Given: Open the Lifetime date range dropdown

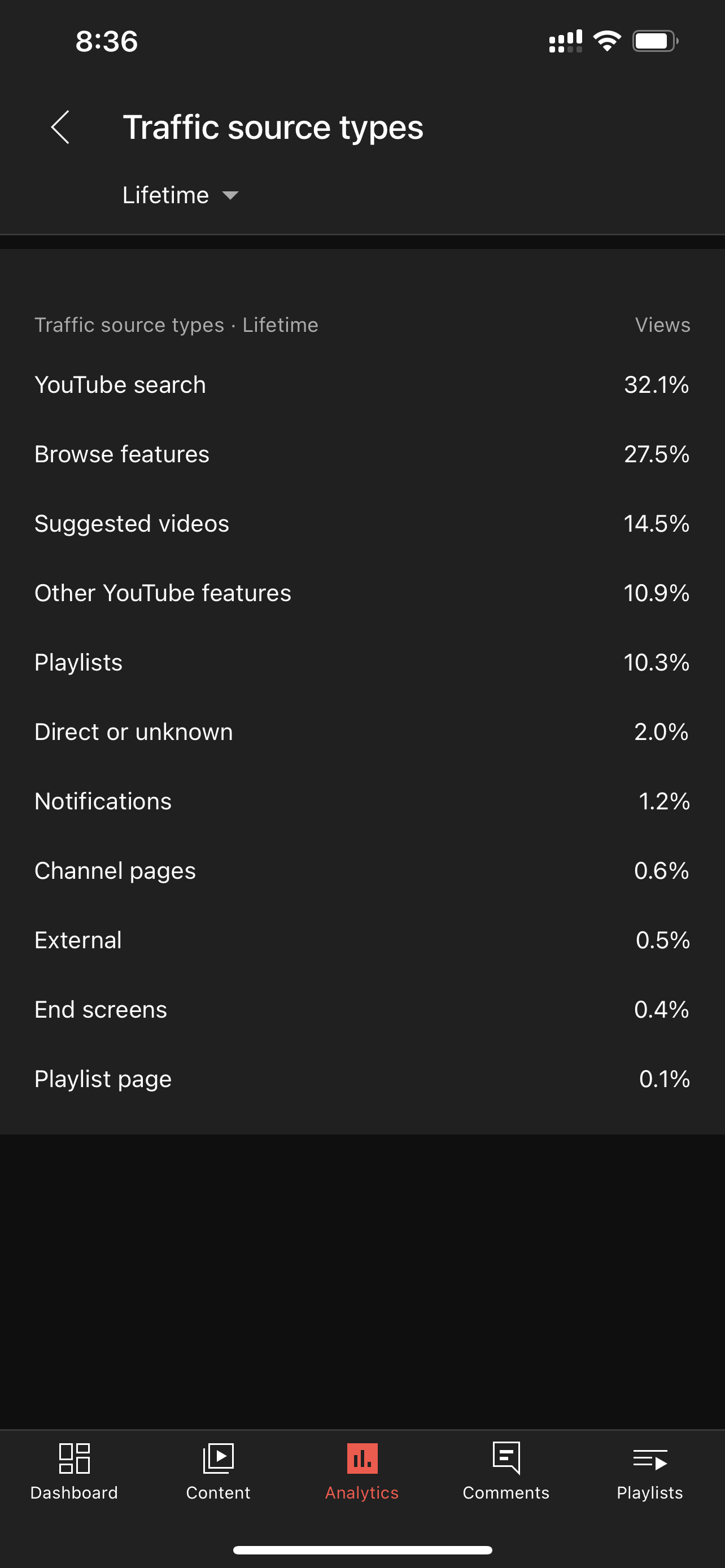Looking at the screenshot, I should click(x=181, y=195).
